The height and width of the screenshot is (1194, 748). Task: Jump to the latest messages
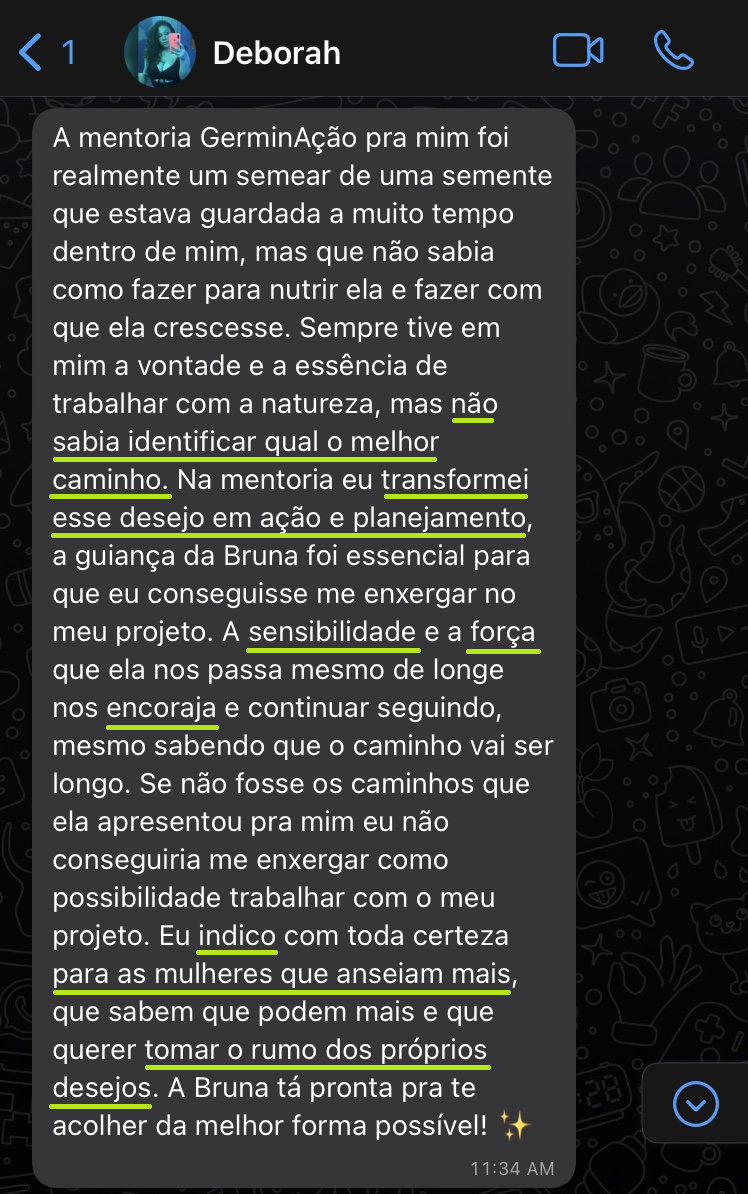click(696, 1104)
